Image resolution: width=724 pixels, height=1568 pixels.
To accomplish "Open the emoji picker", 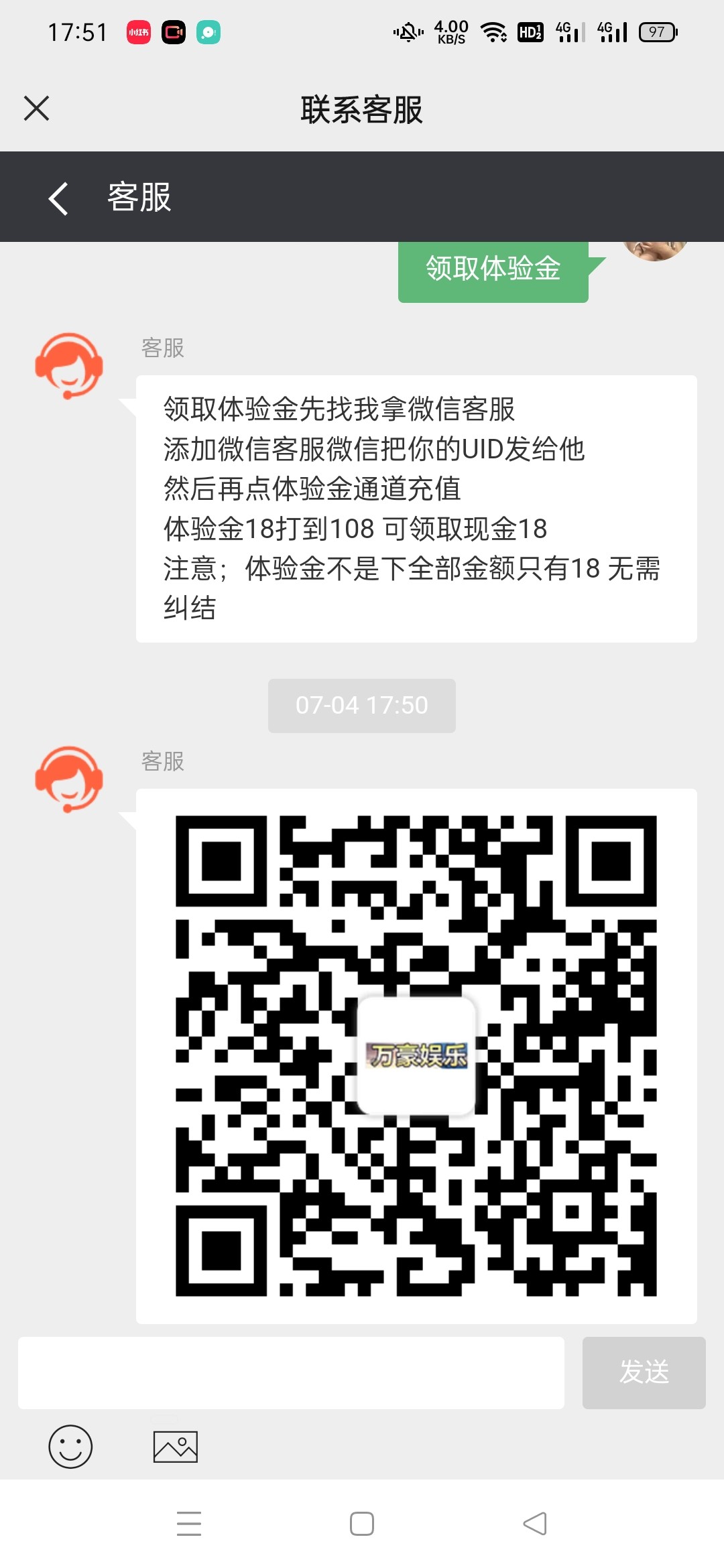I will [70, 1446].
